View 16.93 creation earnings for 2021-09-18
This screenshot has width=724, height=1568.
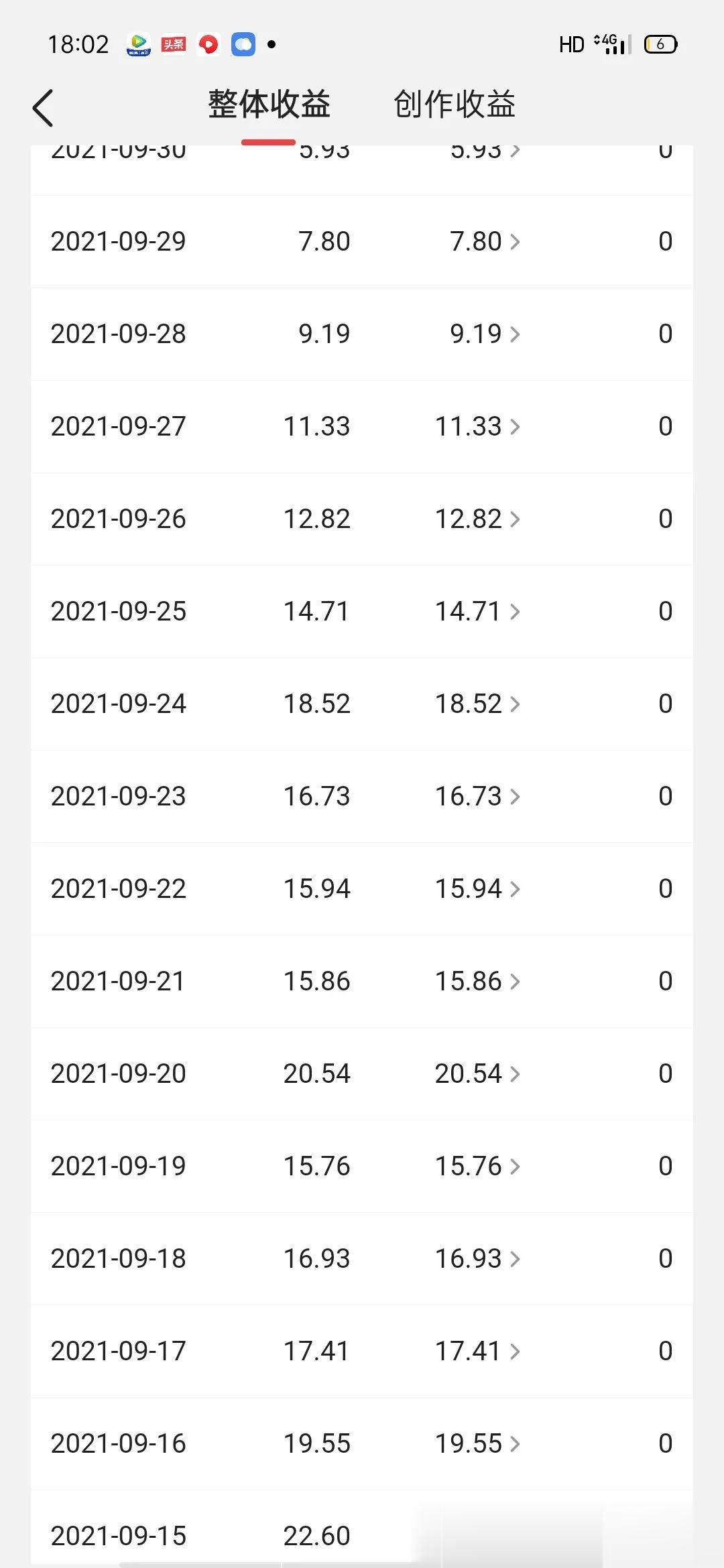click(x=477, y=1258)
